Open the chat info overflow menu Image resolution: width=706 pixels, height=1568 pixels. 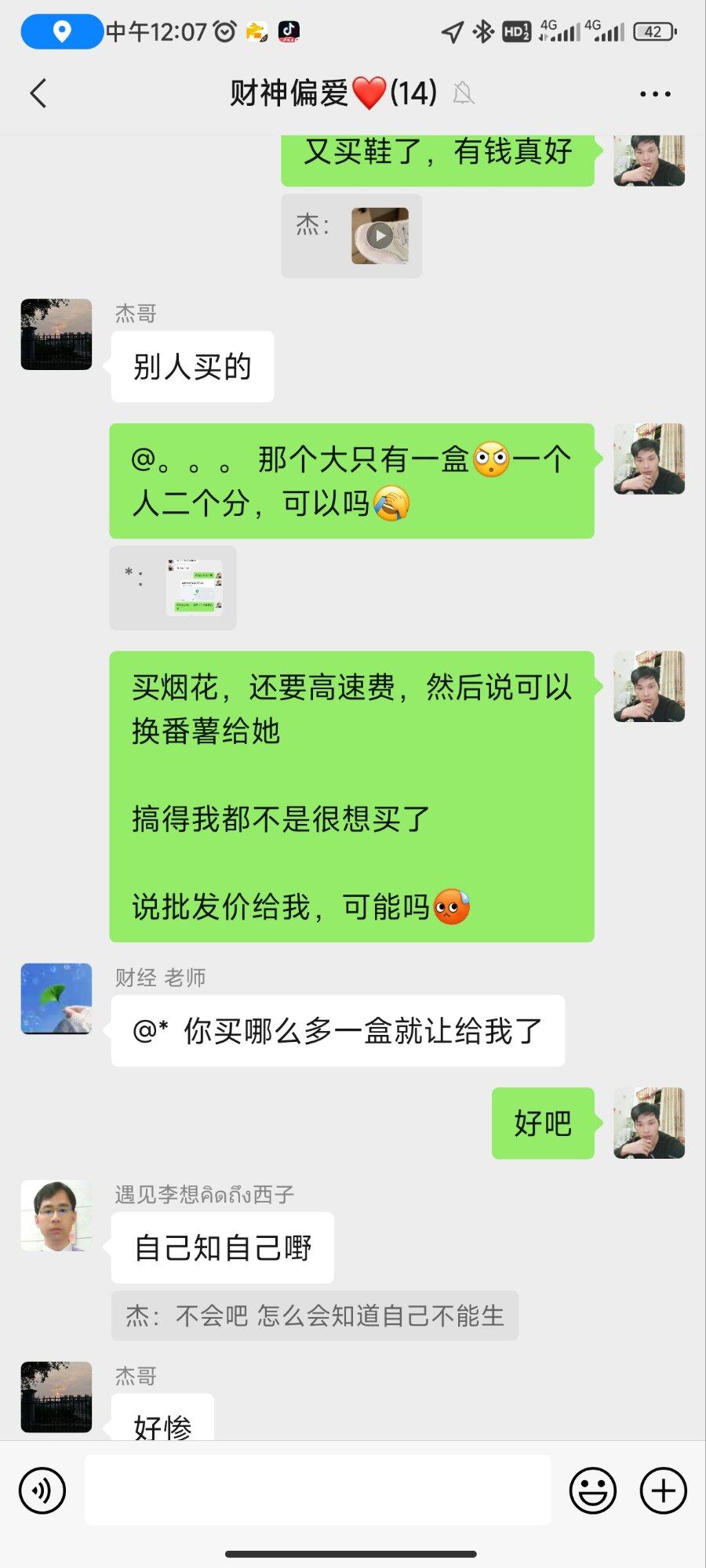pos(655,94)
